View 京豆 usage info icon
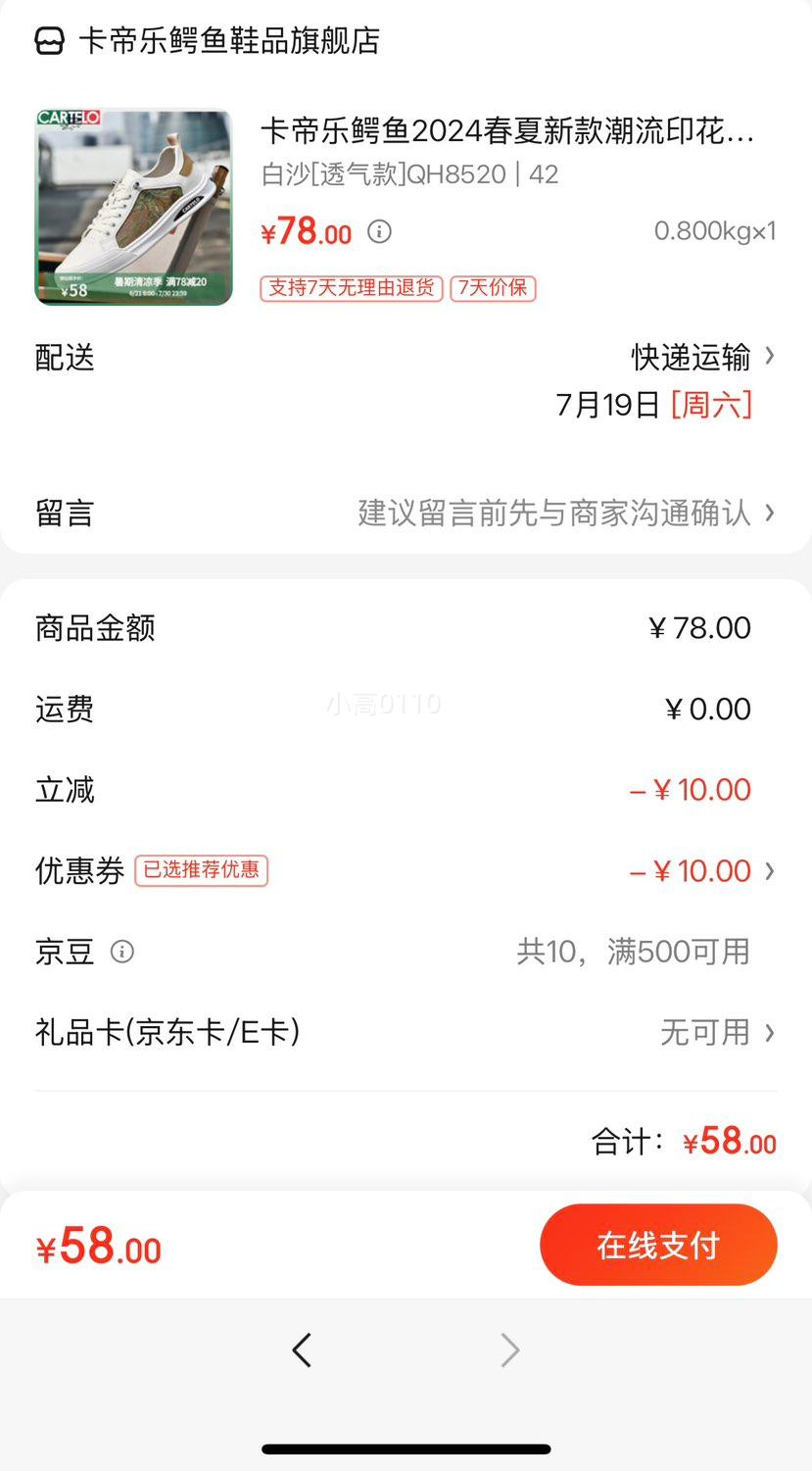 pos(122,952)
